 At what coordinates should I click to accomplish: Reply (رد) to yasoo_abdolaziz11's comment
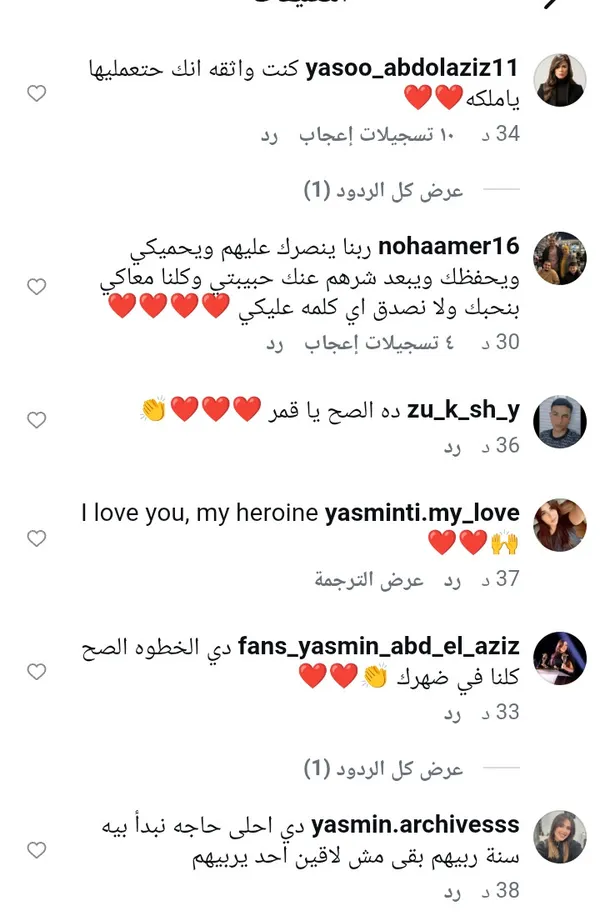[x=269, y=134]
